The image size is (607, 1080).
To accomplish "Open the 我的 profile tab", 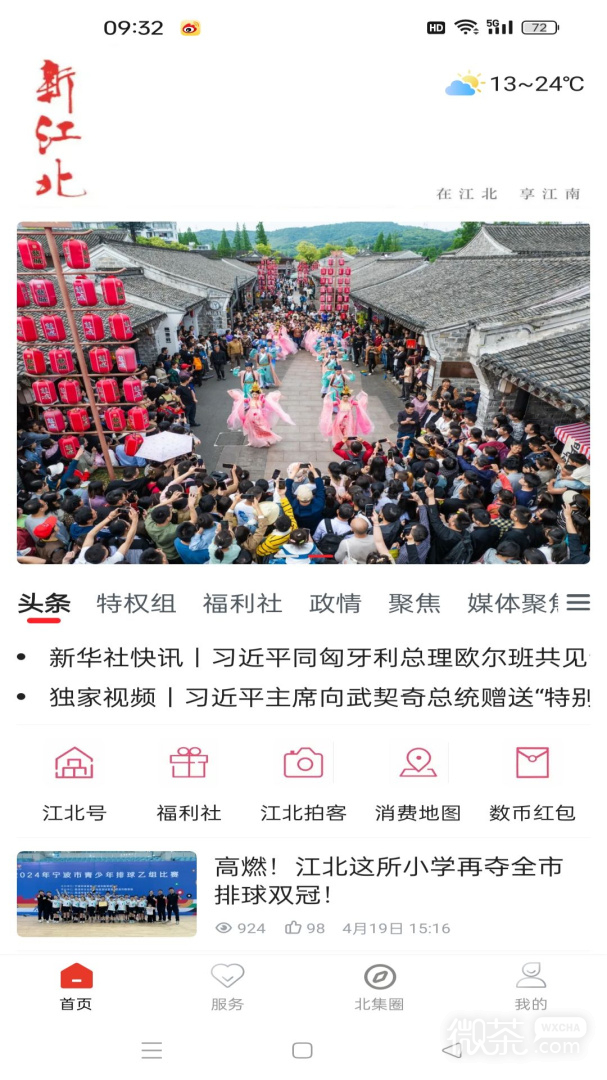I will pyautogui.click(x=531, y=986).
